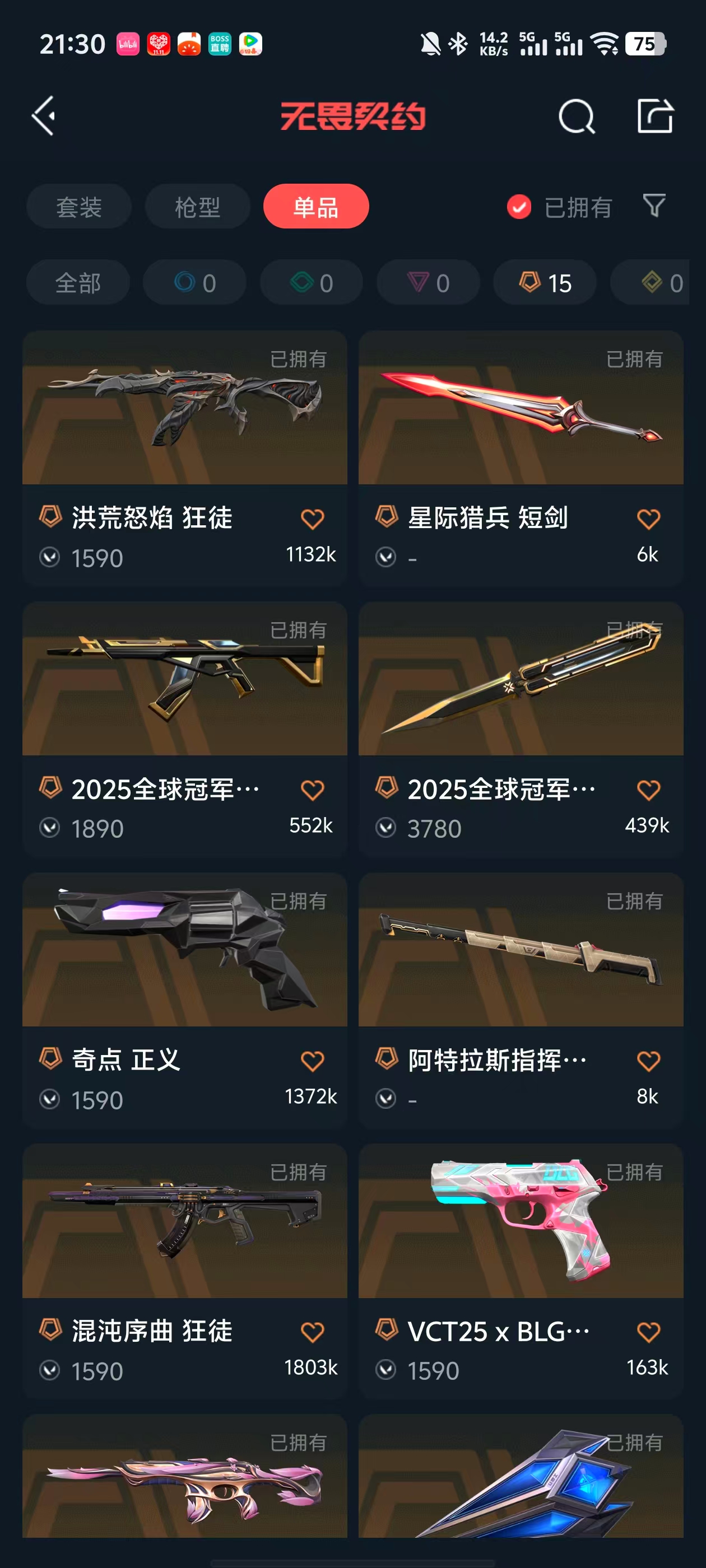Select the 单品 tab

coord(315,207)
